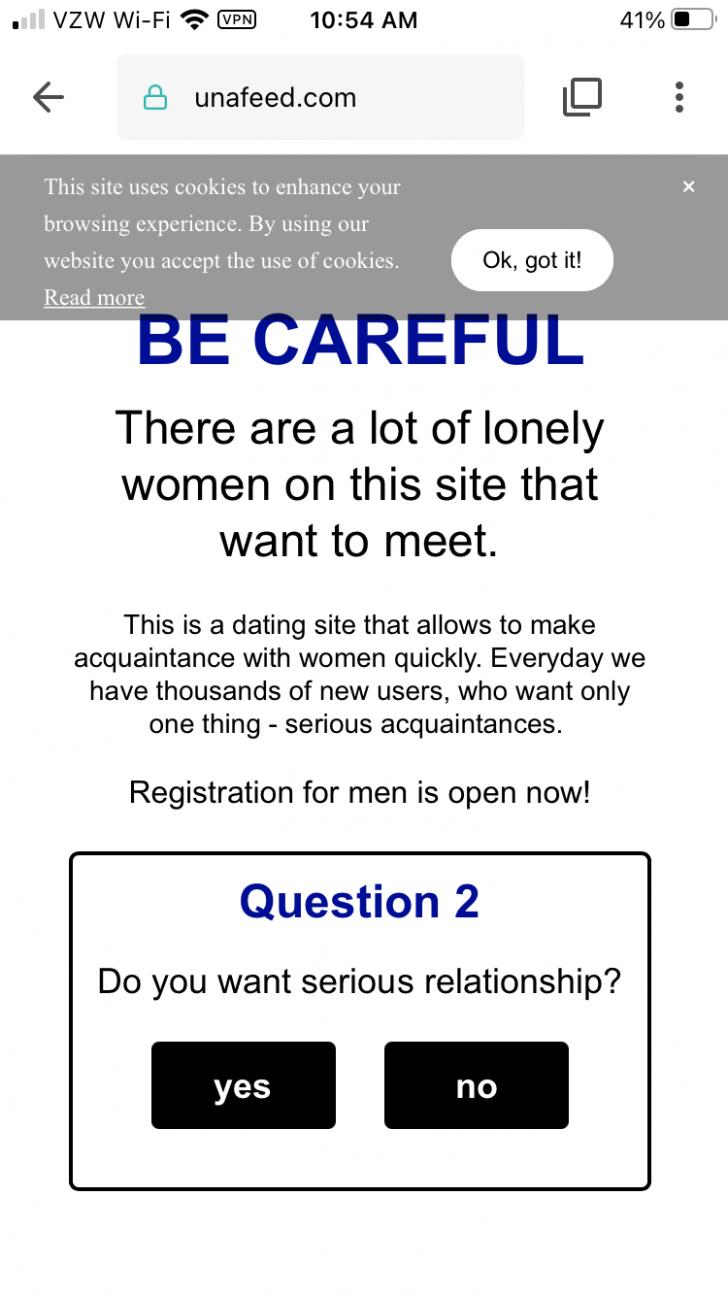Go back with the browser arrow
This screenshot has height=1295, width=728.
pyautogui.click(x=48, y=97)
